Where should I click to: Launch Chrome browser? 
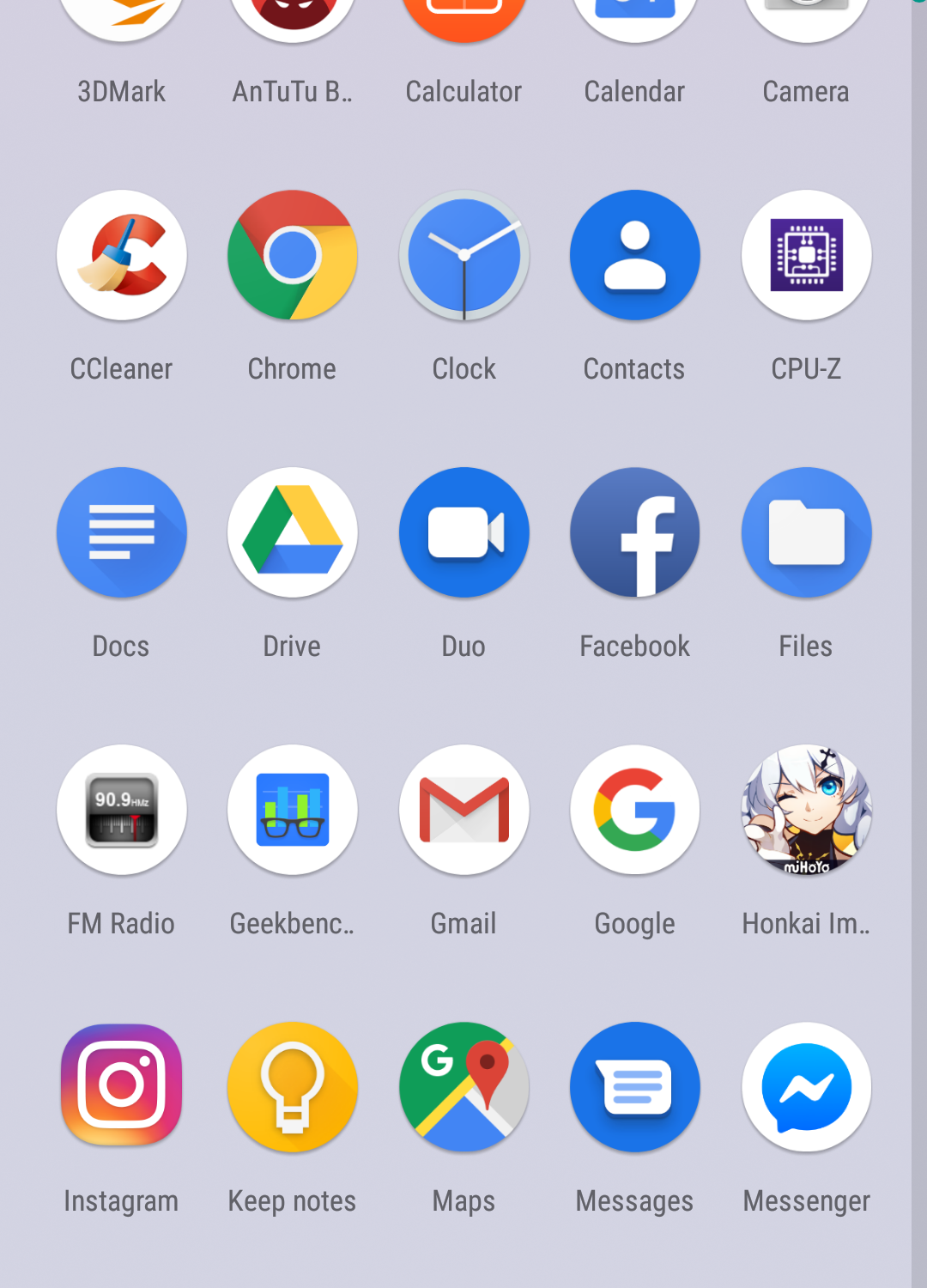coord(293,255)
